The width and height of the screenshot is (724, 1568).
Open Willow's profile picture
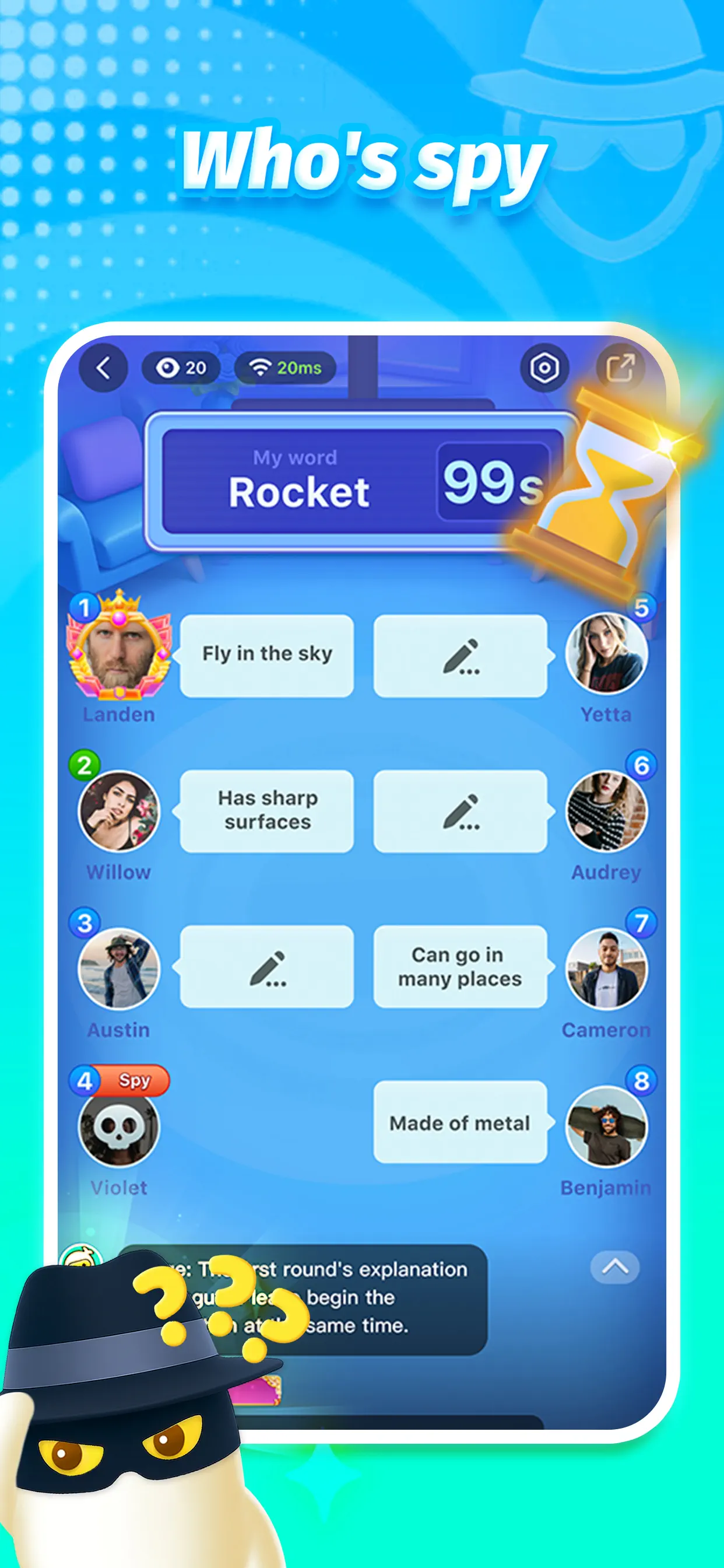pos(120,813)
